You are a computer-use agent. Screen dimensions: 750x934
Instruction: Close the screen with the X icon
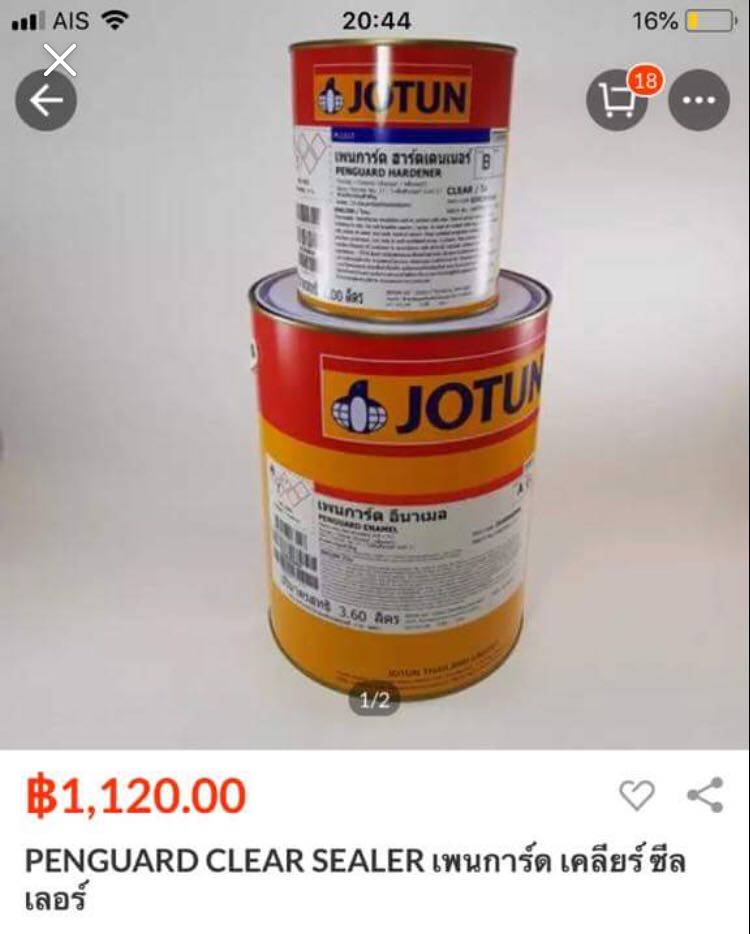(60, 60)
